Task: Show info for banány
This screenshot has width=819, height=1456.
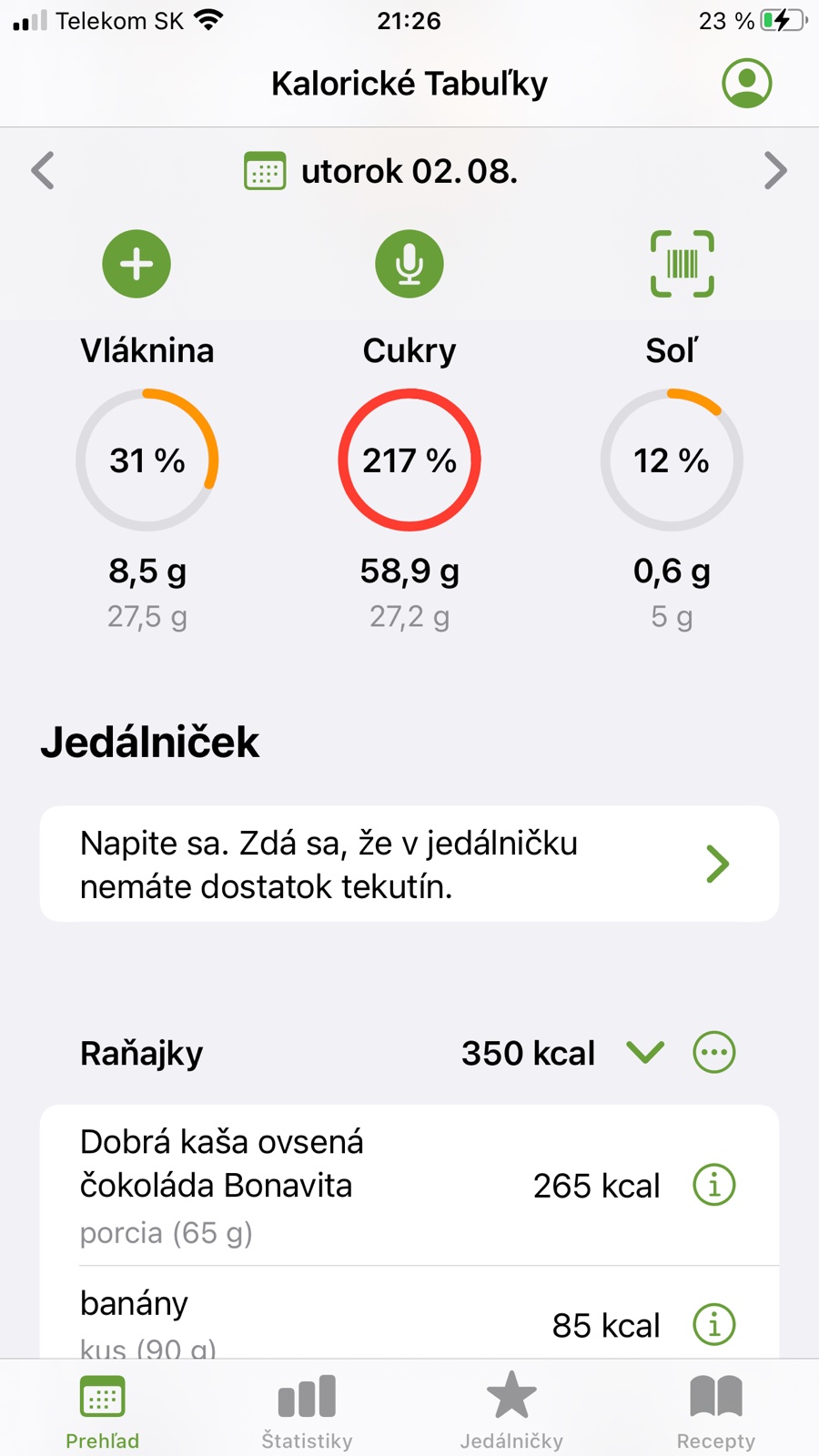Action: pyautogui.click(x=713, y=1325)
